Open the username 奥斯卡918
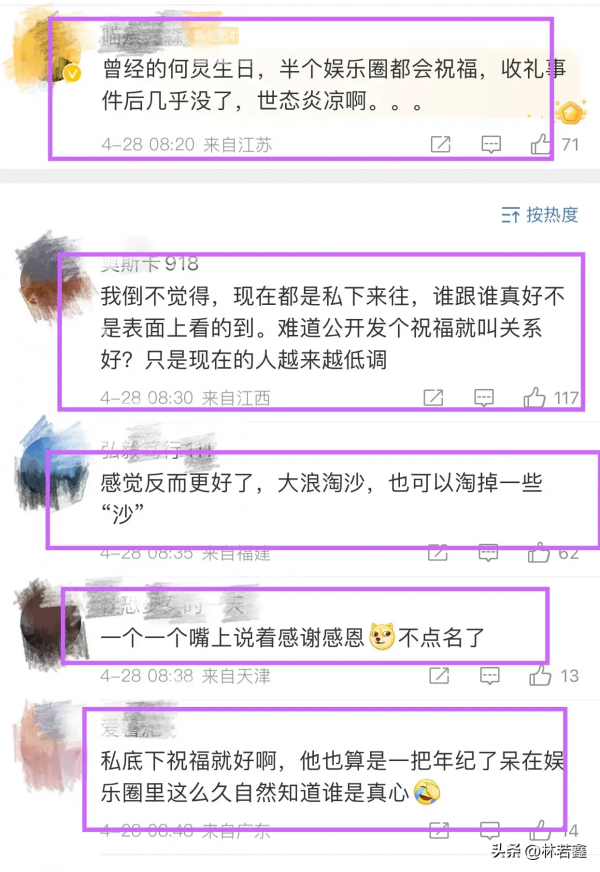This screenshot has width=600, height=872. tap(150, 264)
